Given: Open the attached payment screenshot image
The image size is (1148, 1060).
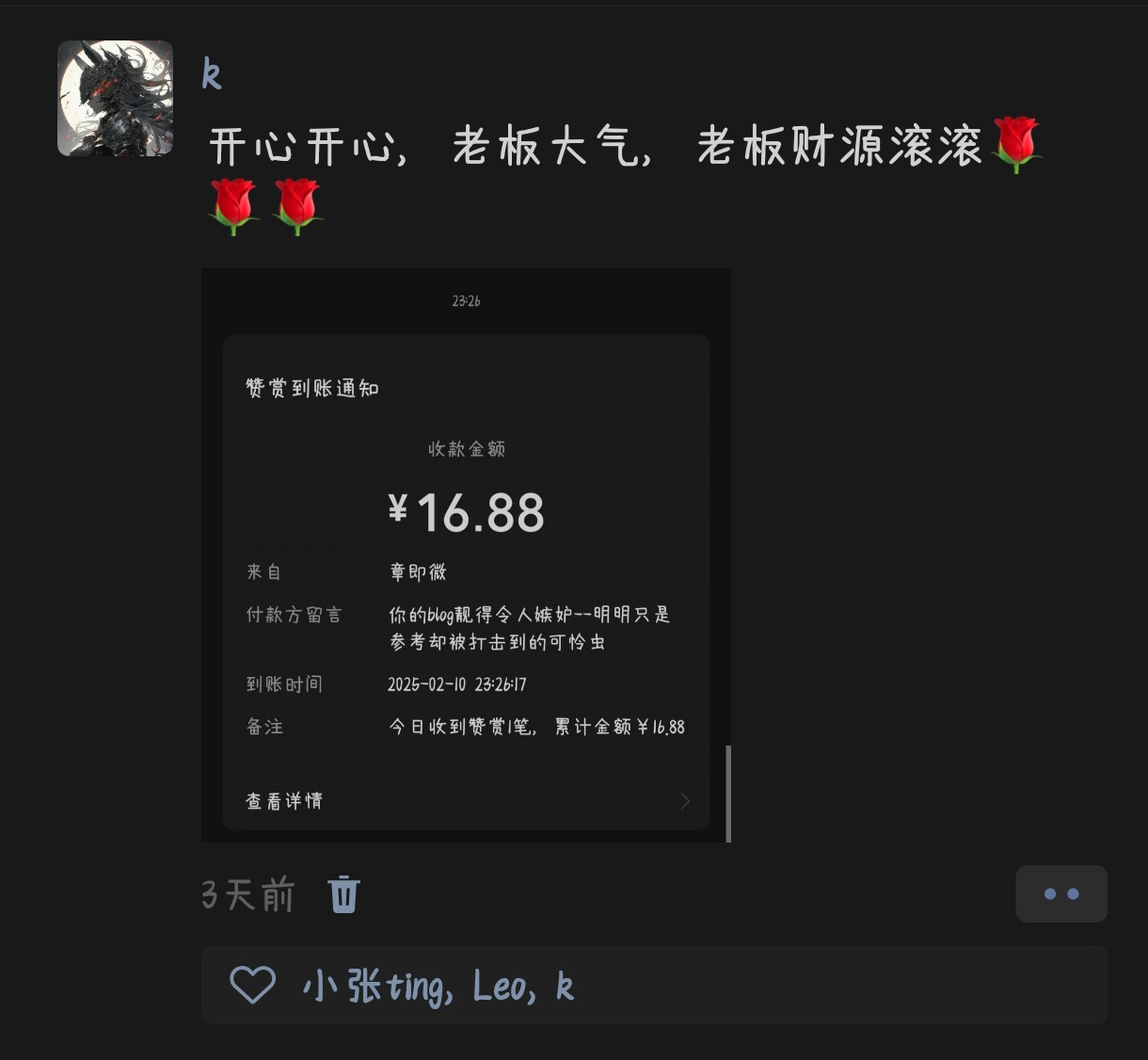Looking at the screenshot, I should (466, 555).
